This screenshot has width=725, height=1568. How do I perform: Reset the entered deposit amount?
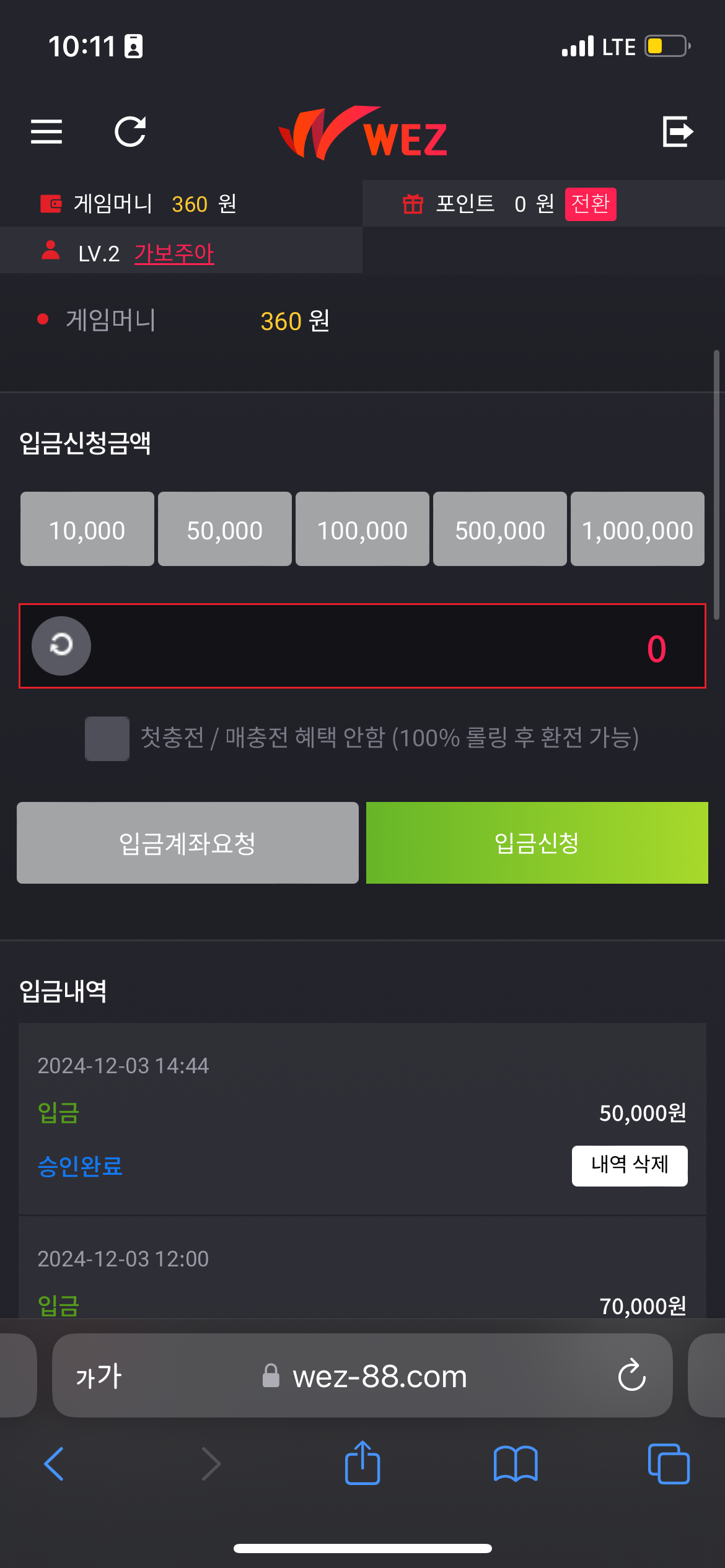(x=61, y=646)
